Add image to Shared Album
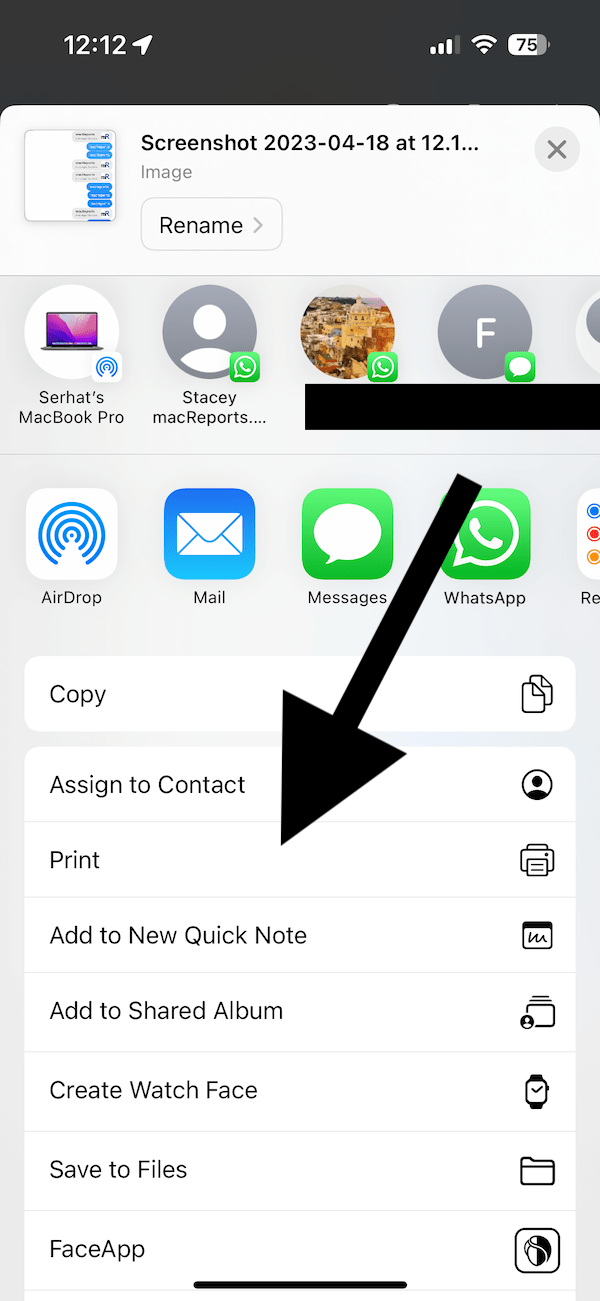Viewport: 600px width, 1301px height. (300, 1011)
